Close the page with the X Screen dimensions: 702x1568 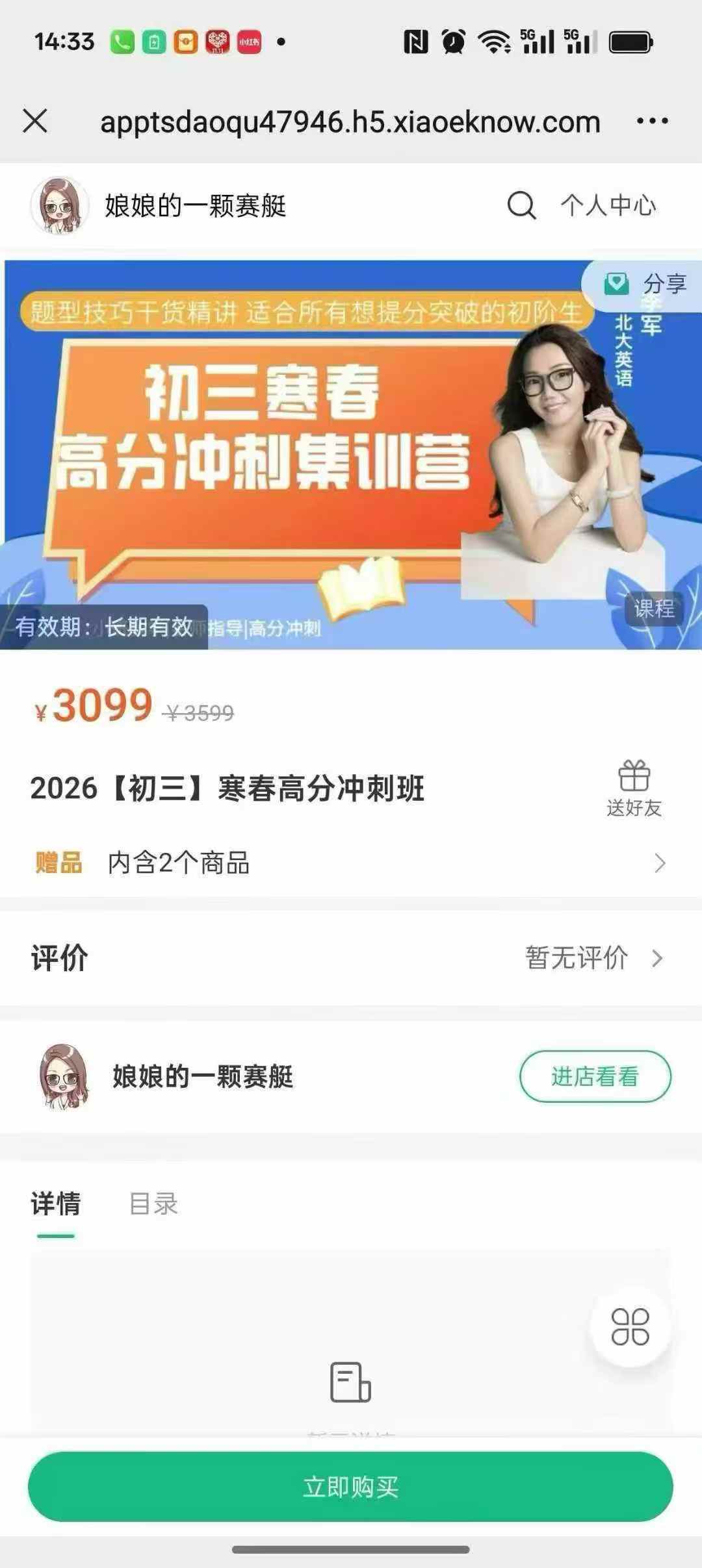click(37, 121)
